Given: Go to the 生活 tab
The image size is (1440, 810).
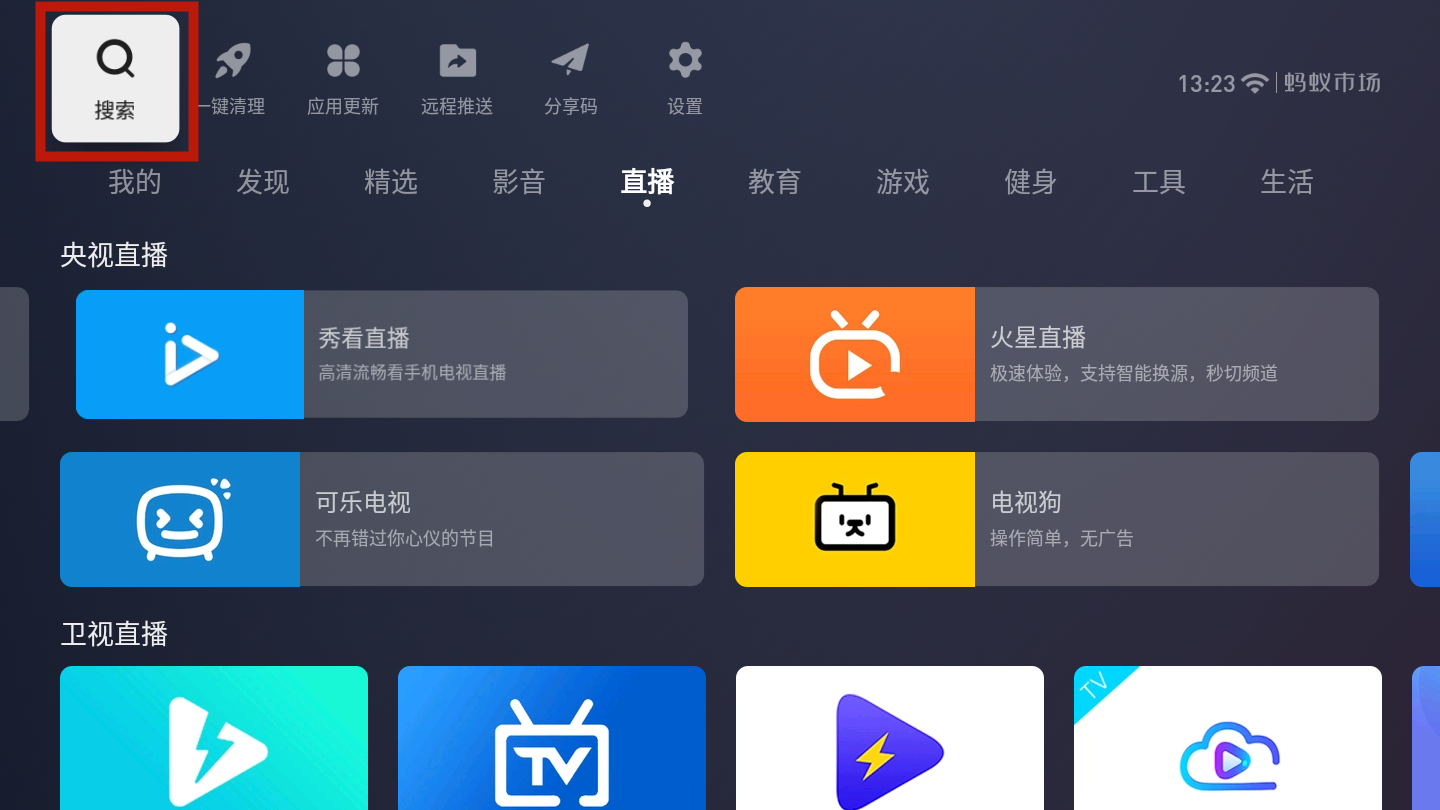Looking at the screenshot, I should [x=1287, y=182].
